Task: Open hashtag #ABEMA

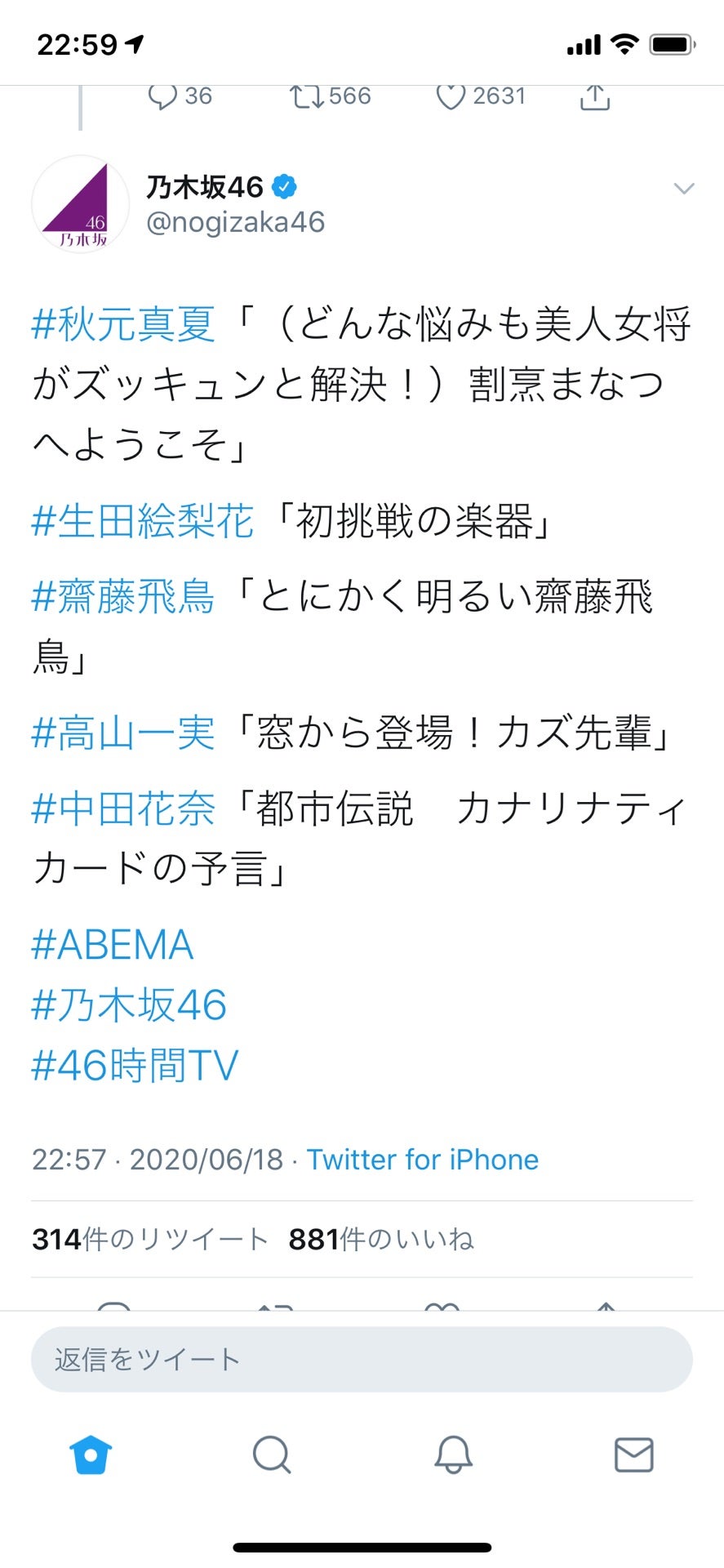Action: tap(113, 945)
